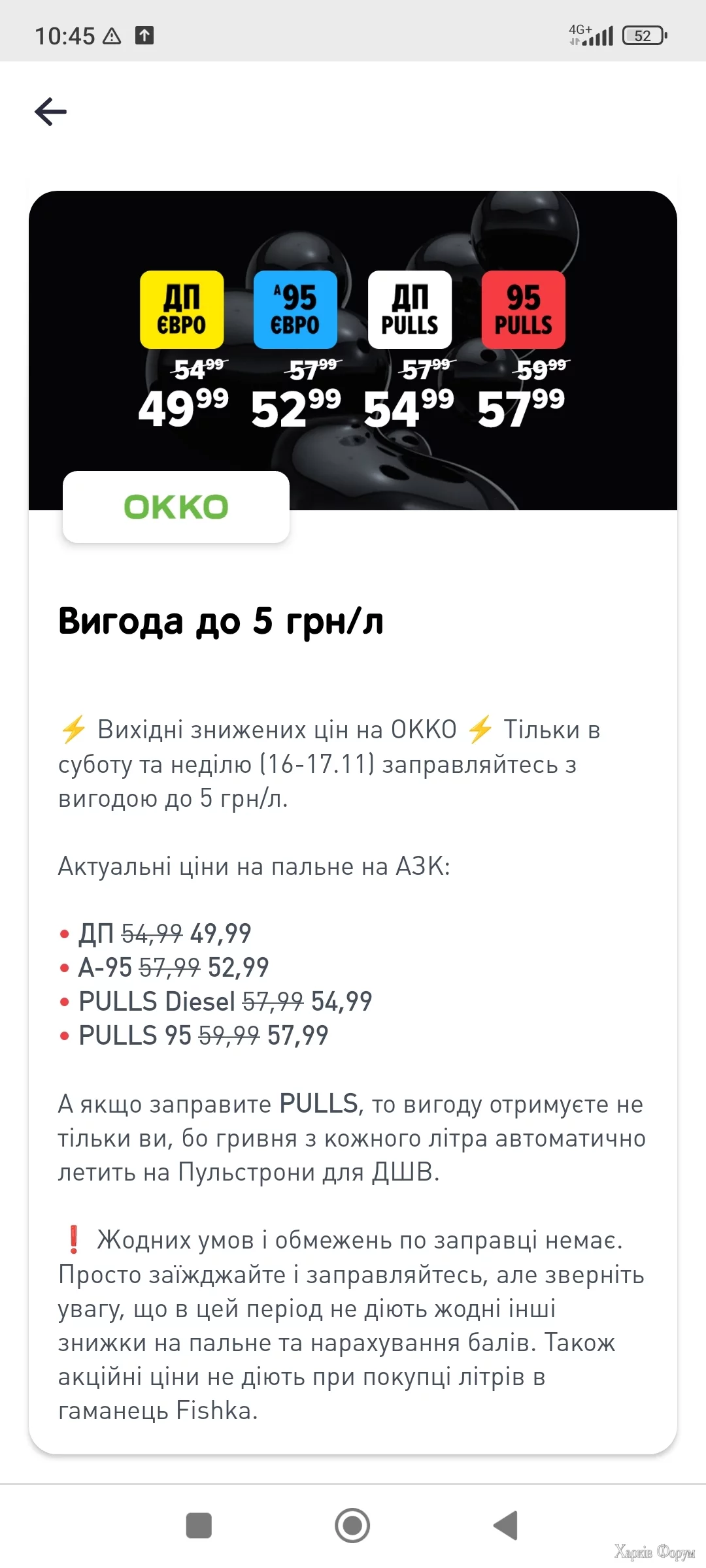Screen dimensions: 706x1568
Task: Tap the system home button
Action: pyautogui.click(x=352, y=1526)
